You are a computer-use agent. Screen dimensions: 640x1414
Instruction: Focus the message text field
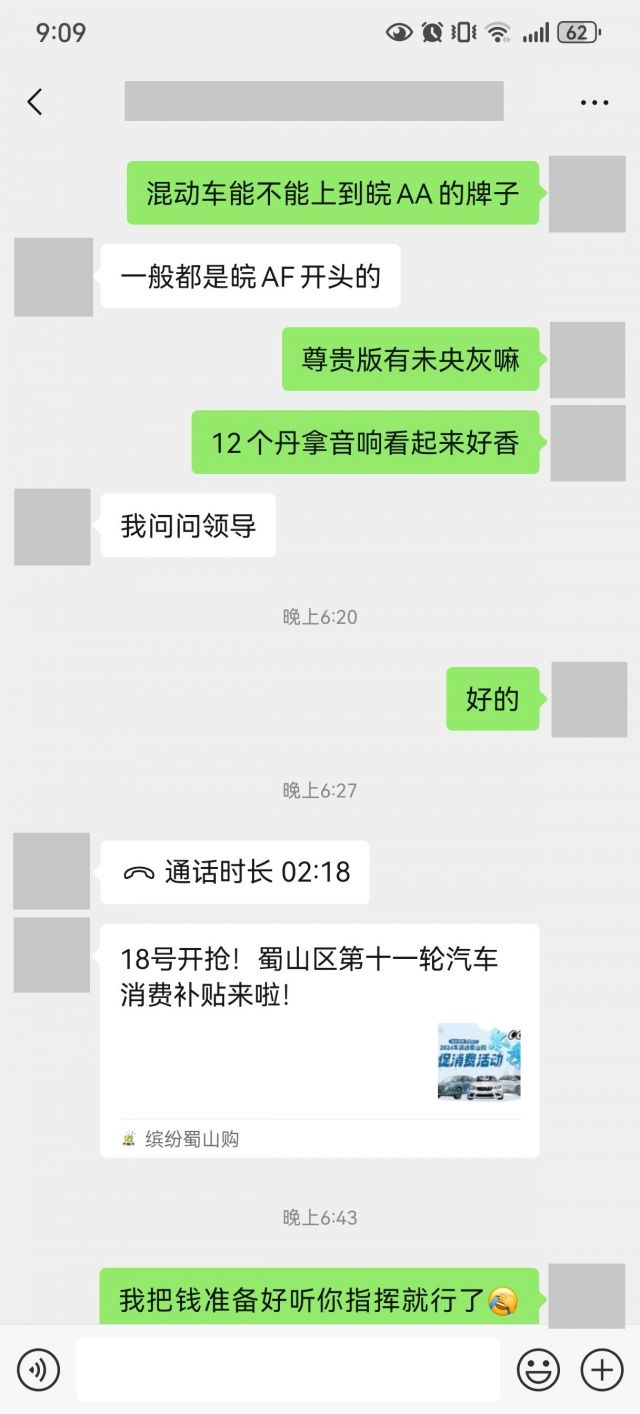[x=288, y=1369]
